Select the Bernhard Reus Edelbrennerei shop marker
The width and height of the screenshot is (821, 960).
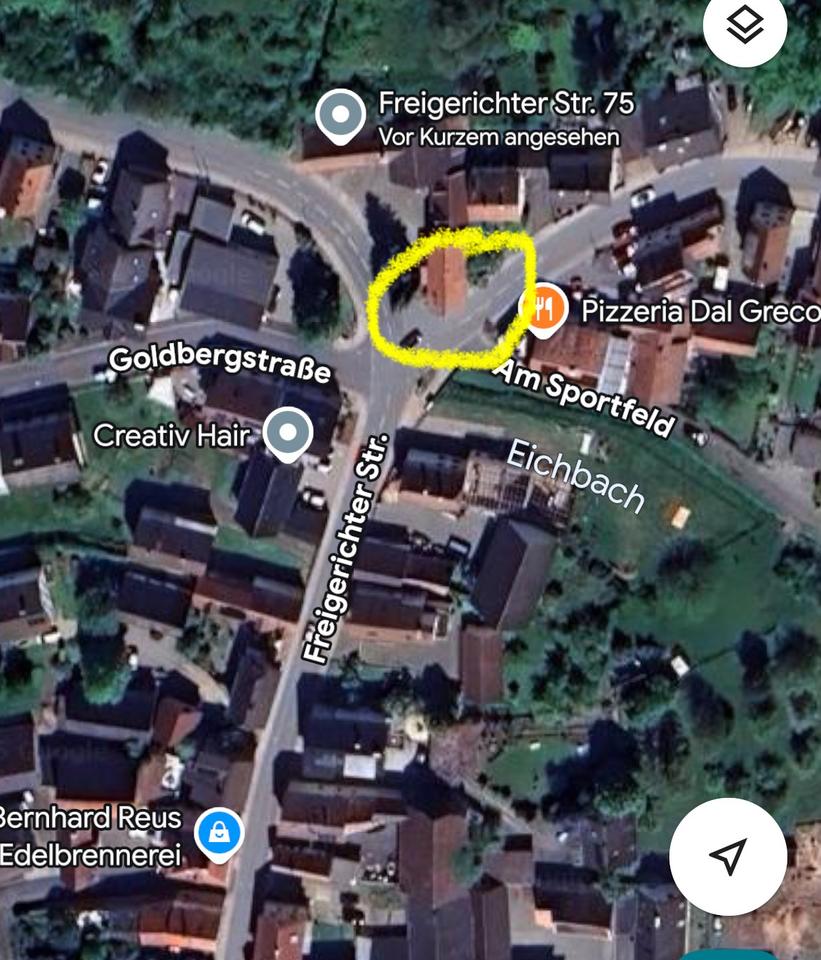(218, 835)
